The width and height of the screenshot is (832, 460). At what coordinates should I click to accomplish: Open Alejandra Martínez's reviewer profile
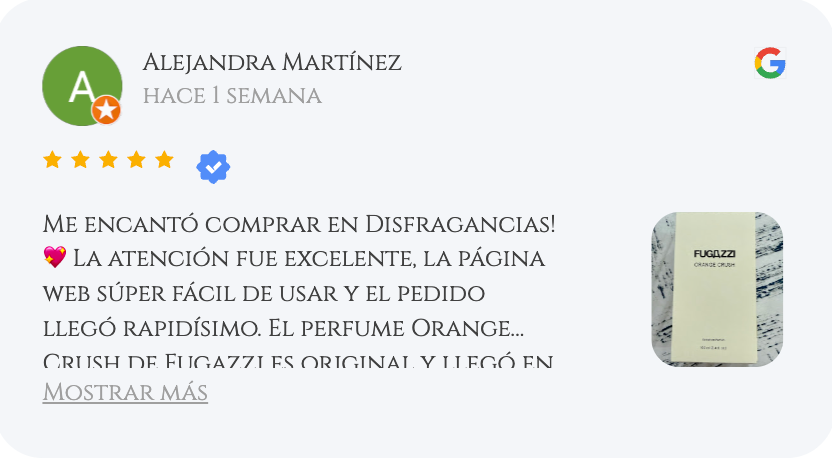pos(272,63)
